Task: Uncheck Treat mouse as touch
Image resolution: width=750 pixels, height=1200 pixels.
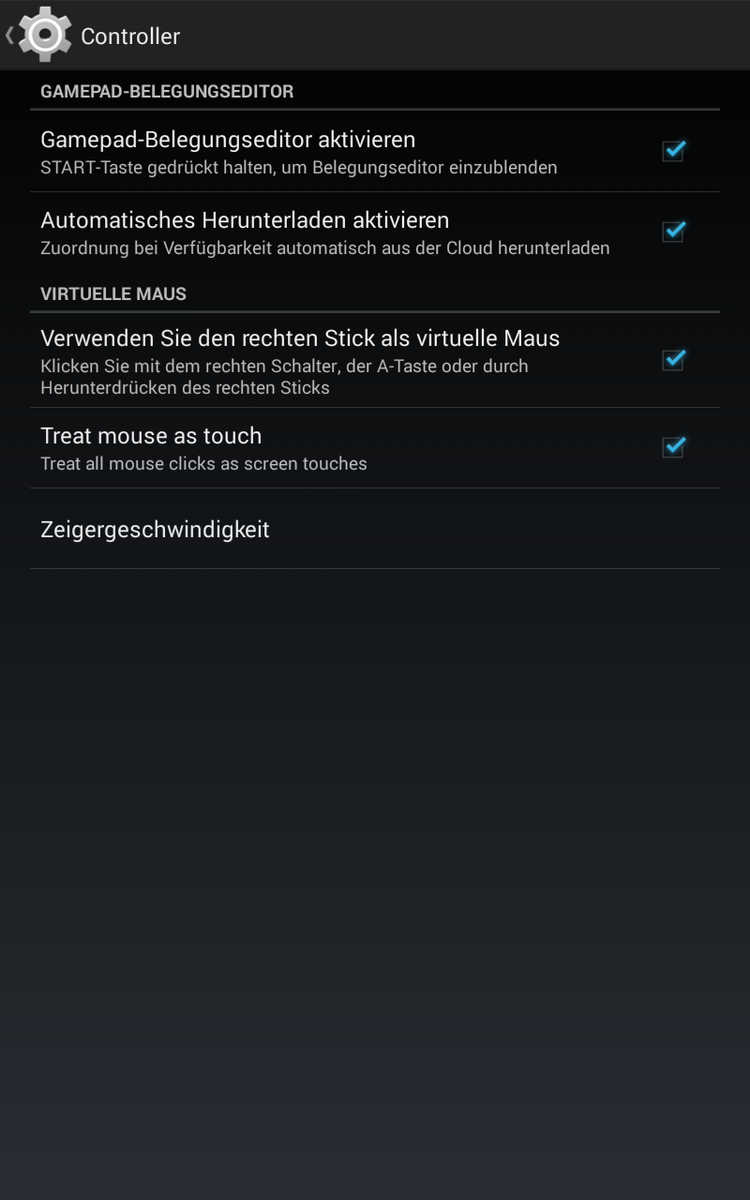Action: 673,447
